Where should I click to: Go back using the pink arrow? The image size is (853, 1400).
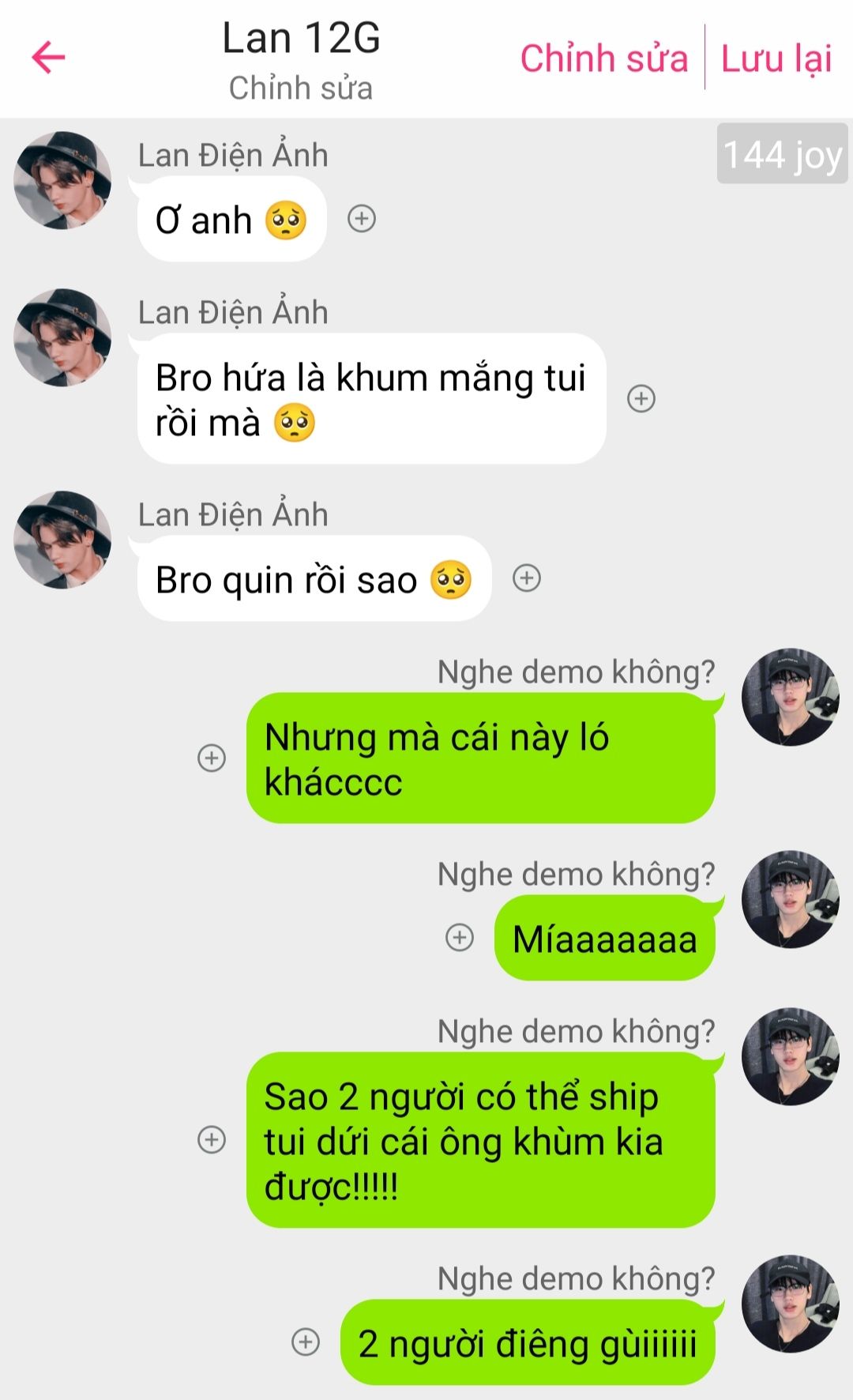48,58
